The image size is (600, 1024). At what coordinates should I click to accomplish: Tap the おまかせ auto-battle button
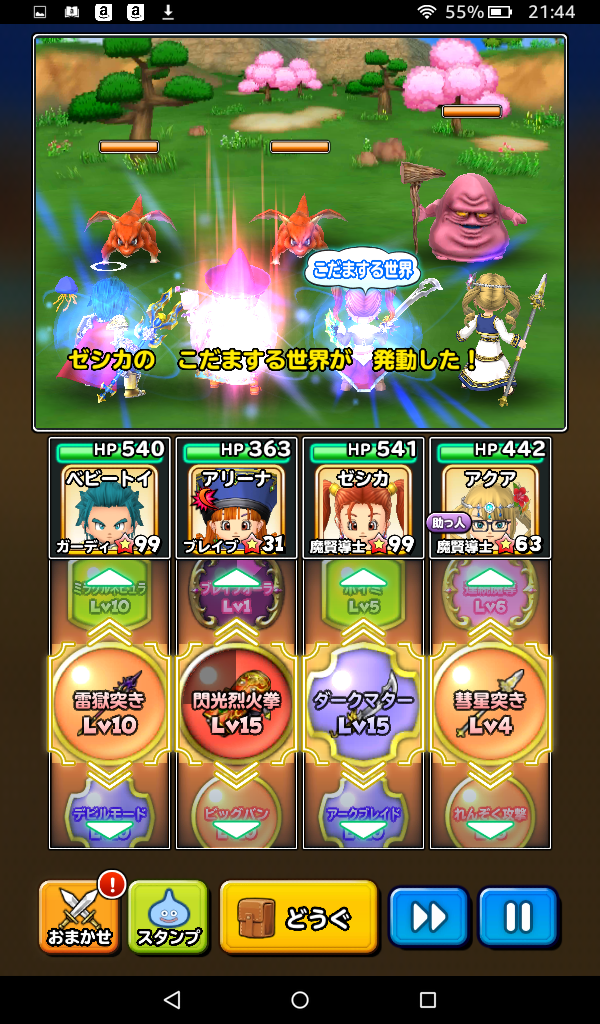(78, 917)
